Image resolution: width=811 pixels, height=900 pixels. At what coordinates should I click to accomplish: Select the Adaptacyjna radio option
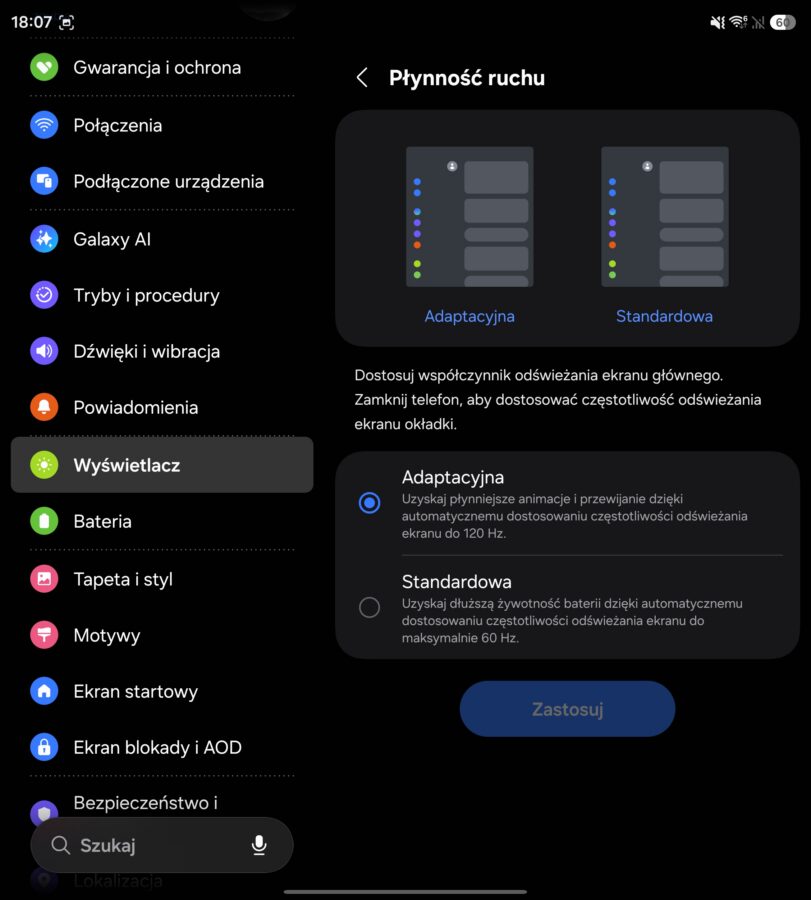point(369,503)
